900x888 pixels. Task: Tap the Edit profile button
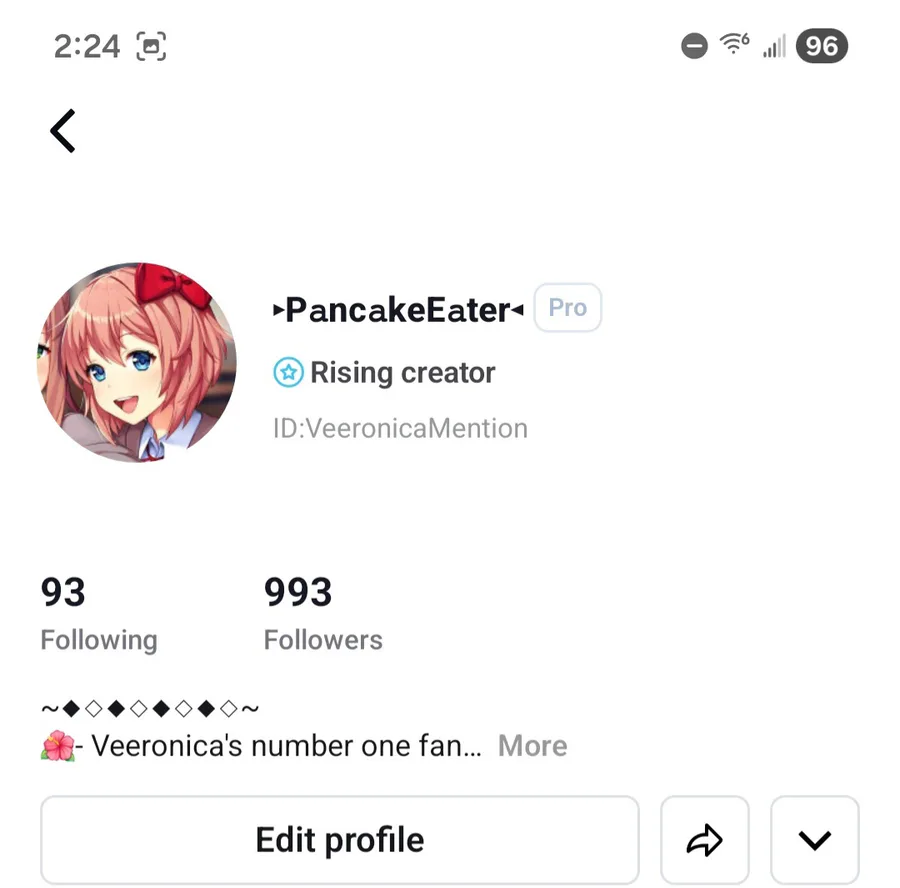(x=339, y=840)
